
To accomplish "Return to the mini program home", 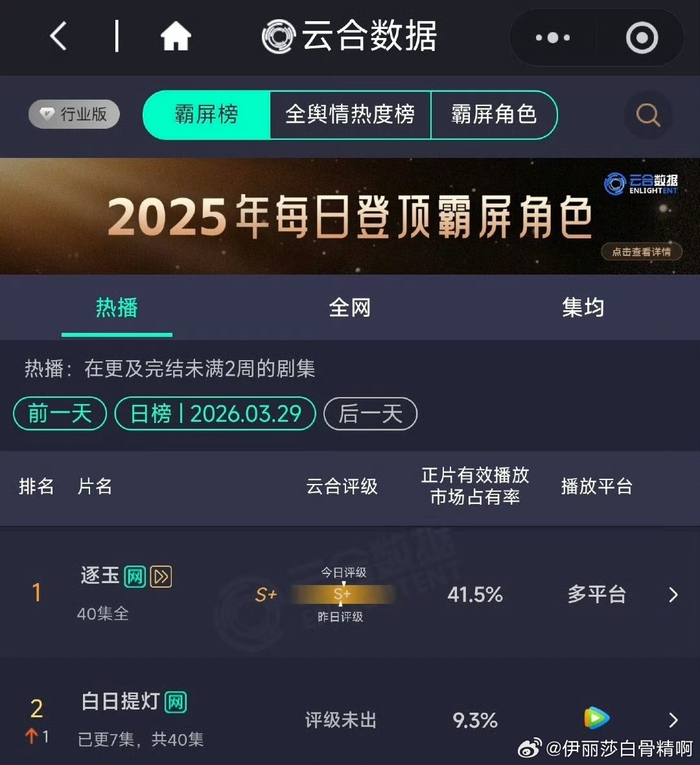I will pos(175,38).
